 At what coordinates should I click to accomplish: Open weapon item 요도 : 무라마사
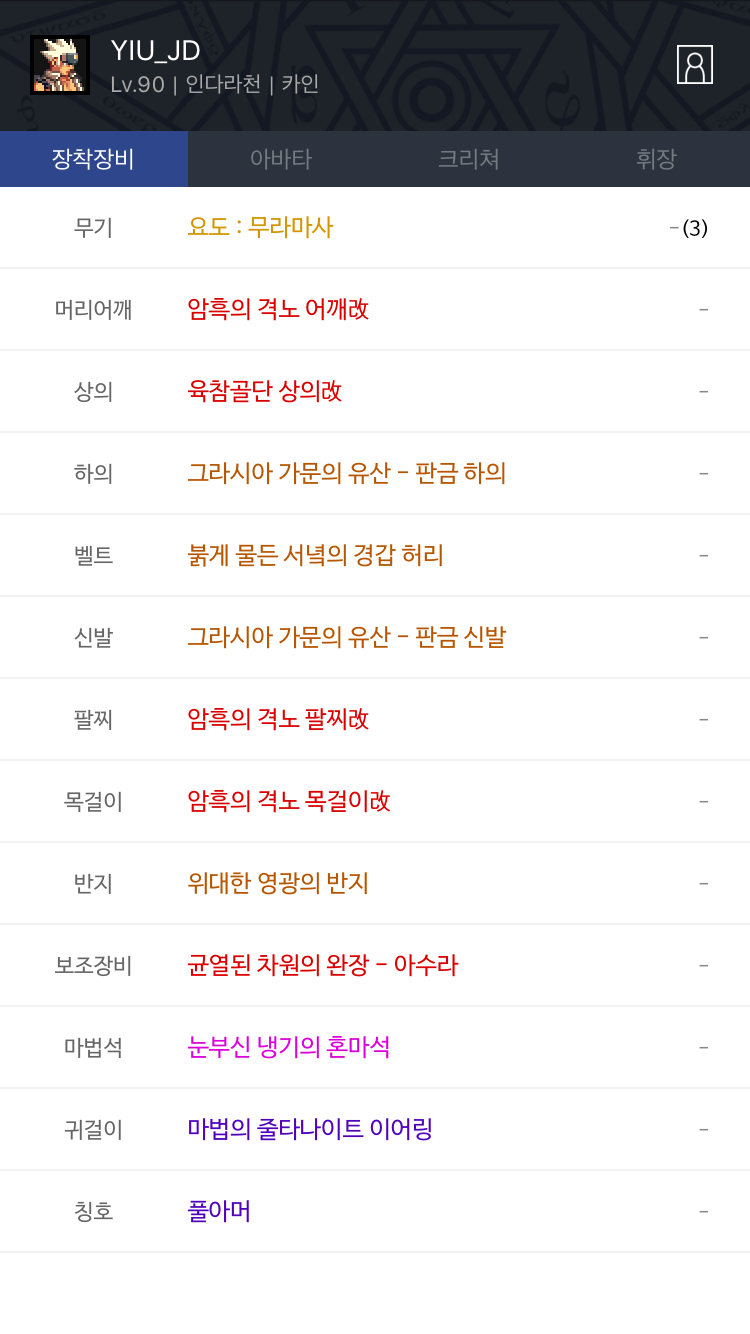pos(260,228)
